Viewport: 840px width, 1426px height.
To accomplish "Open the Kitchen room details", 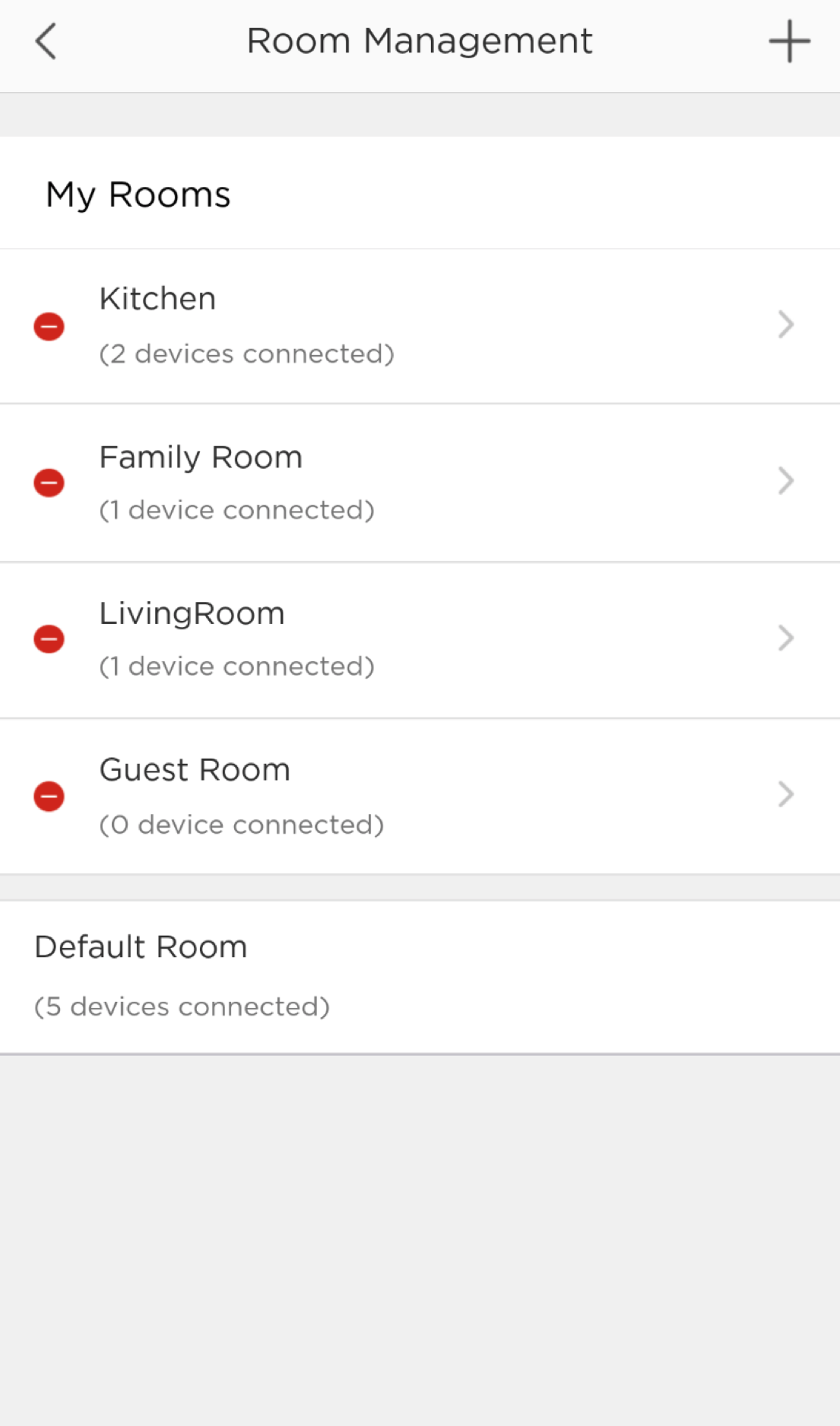I will pos(420,326).
